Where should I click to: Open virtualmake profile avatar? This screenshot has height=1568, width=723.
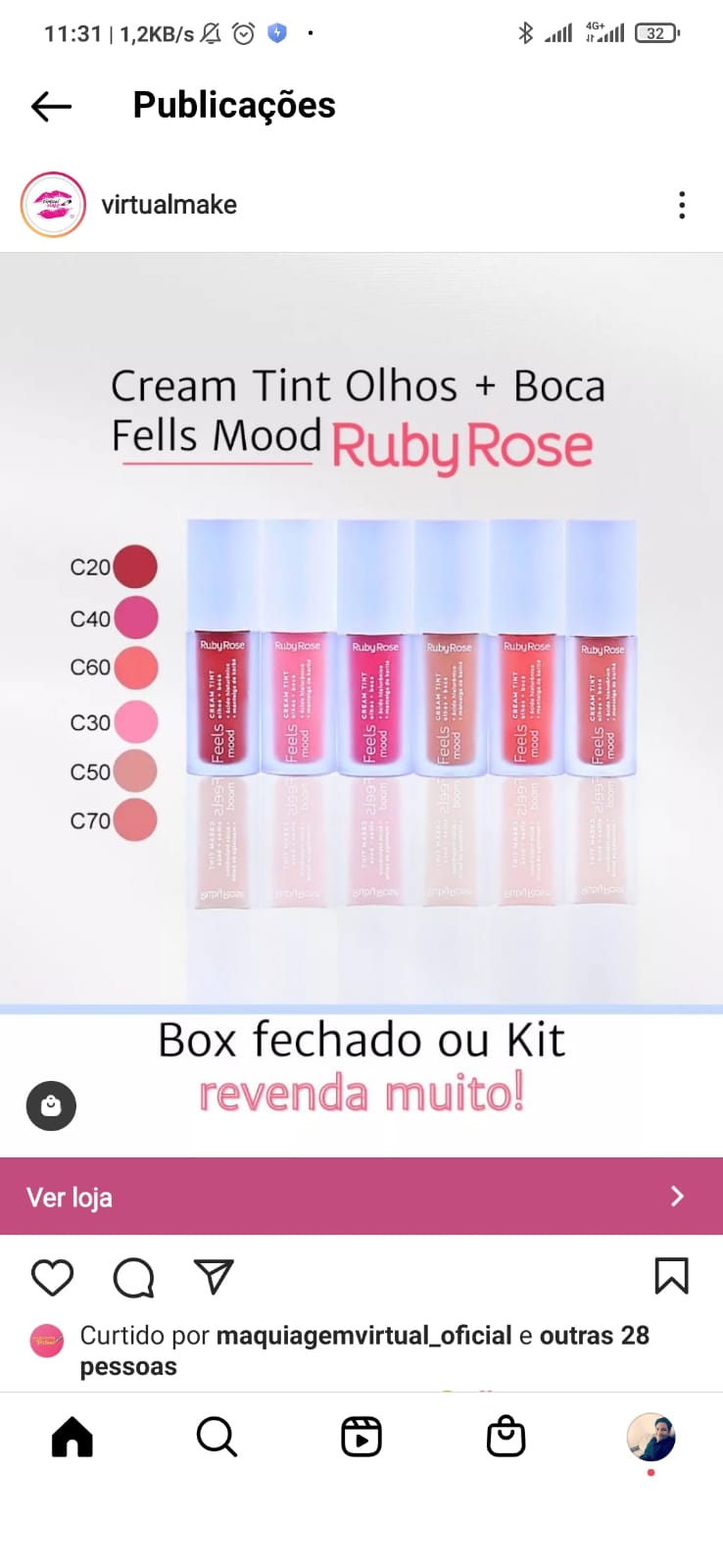coord(54,205)
